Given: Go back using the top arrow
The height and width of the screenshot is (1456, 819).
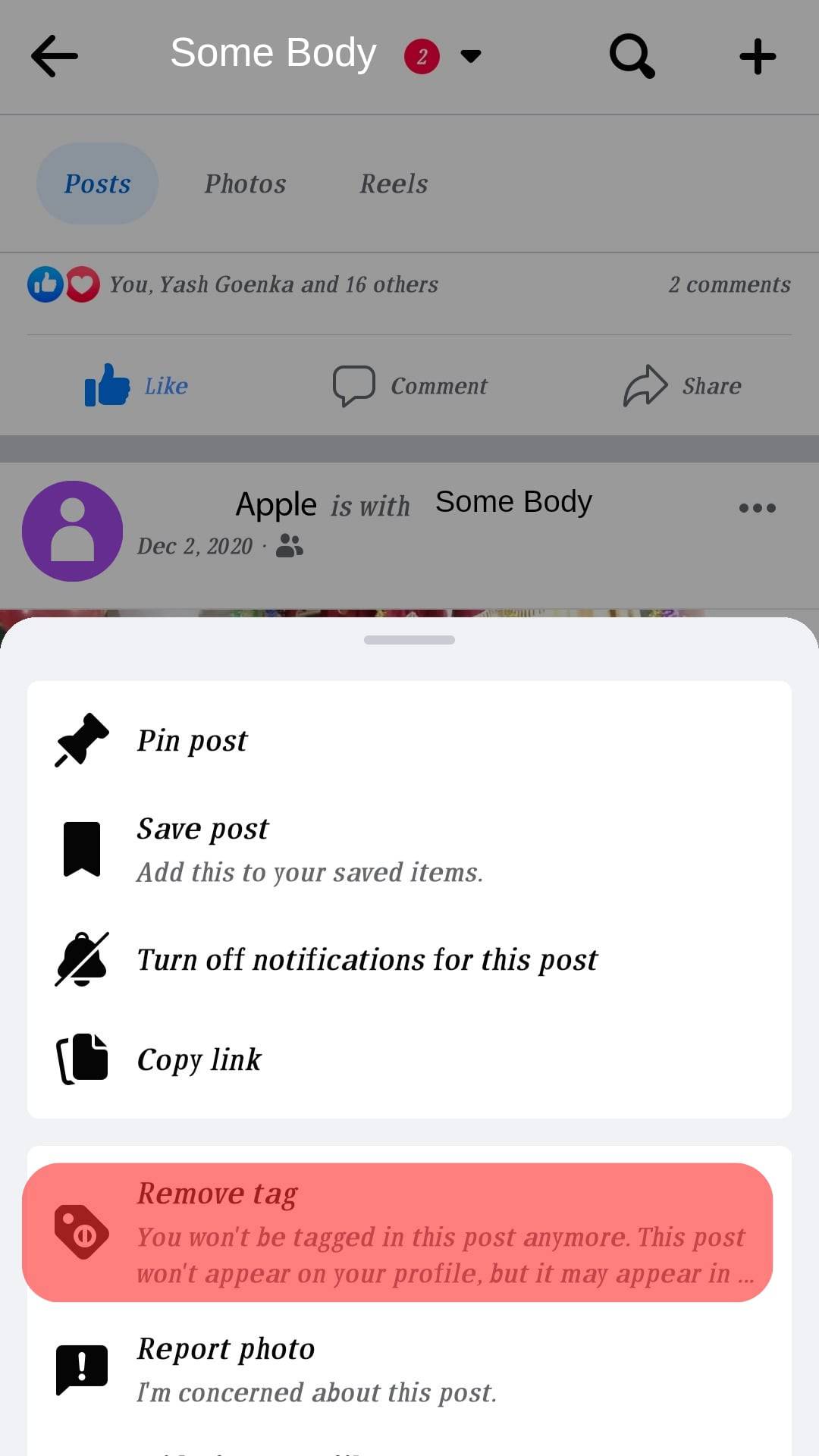Looking at the screenshot, I should coord(55,56).
